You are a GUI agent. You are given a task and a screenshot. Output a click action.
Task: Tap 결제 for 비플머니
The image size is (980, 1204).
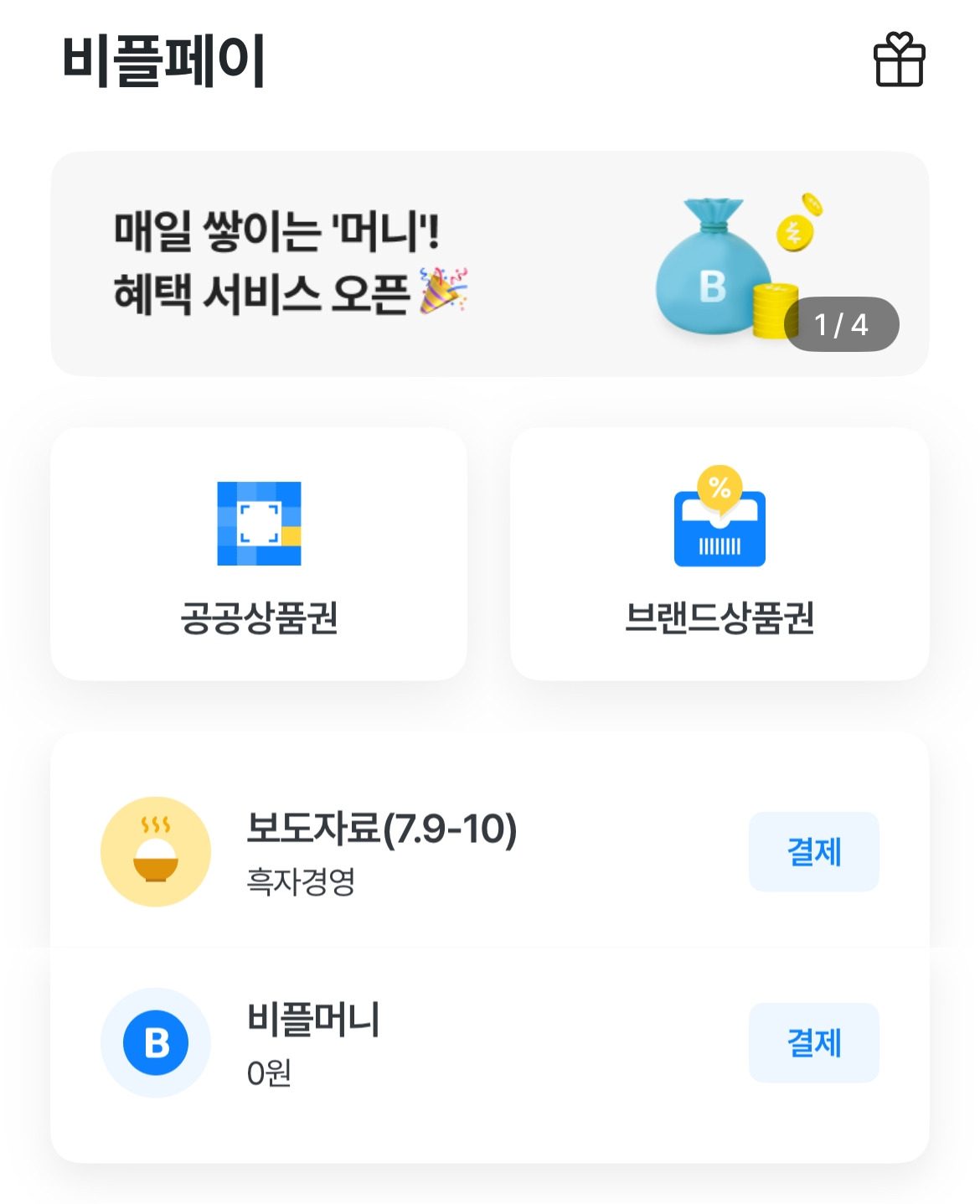813,1042
